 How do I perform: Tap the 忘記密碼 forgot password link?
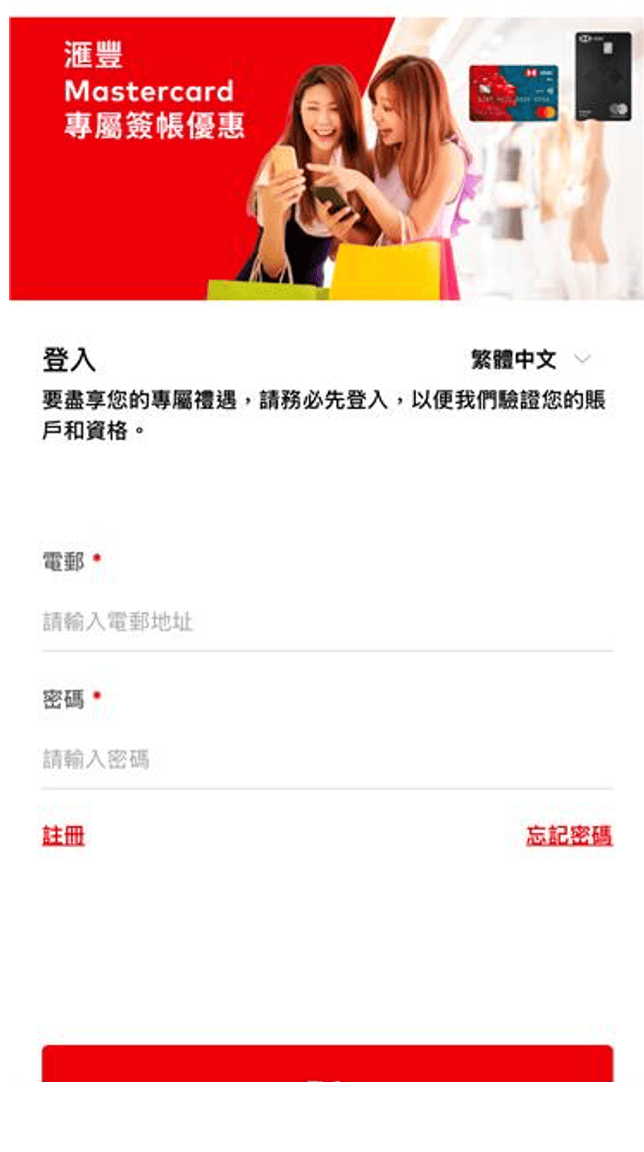569,836
